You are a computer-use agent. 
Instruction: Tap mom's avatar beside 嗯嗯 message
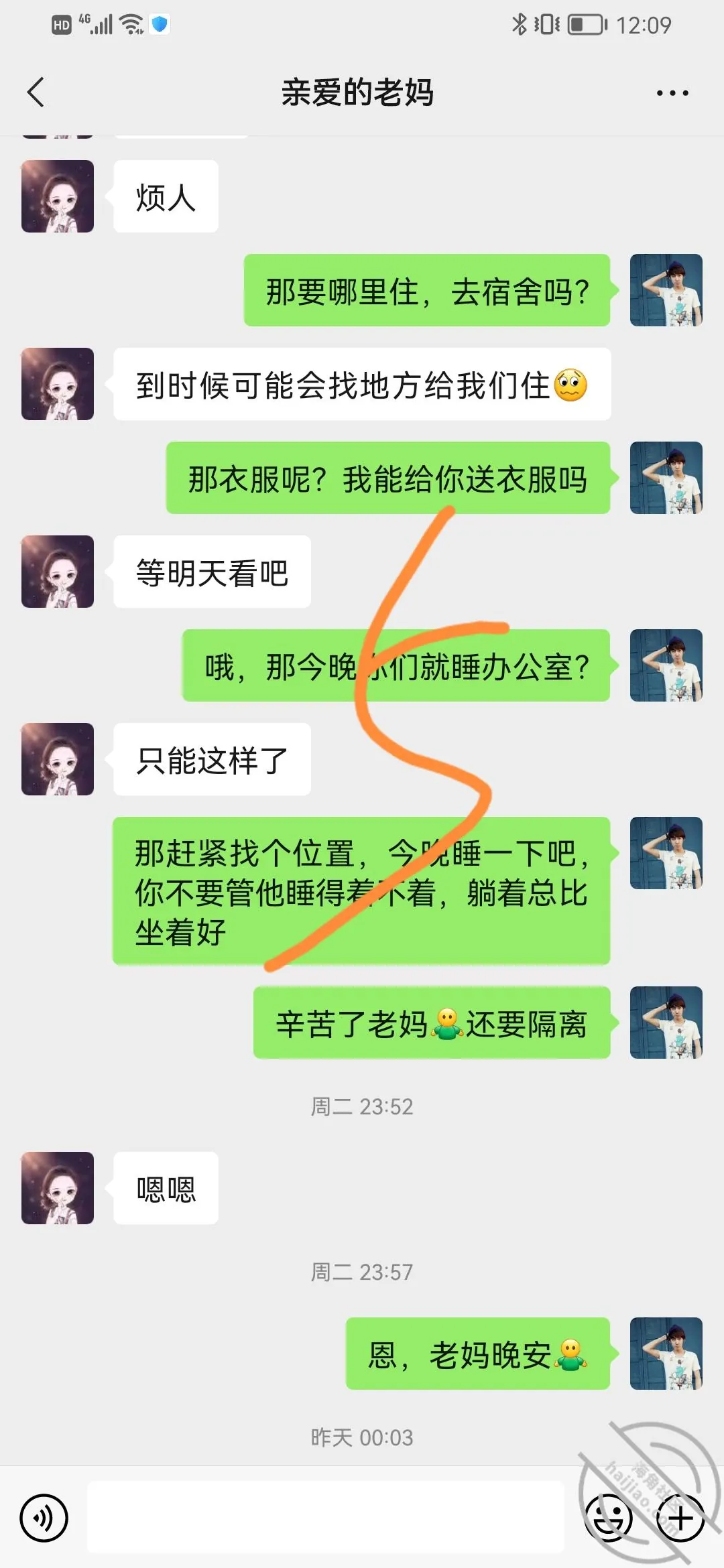[58, 1188]
